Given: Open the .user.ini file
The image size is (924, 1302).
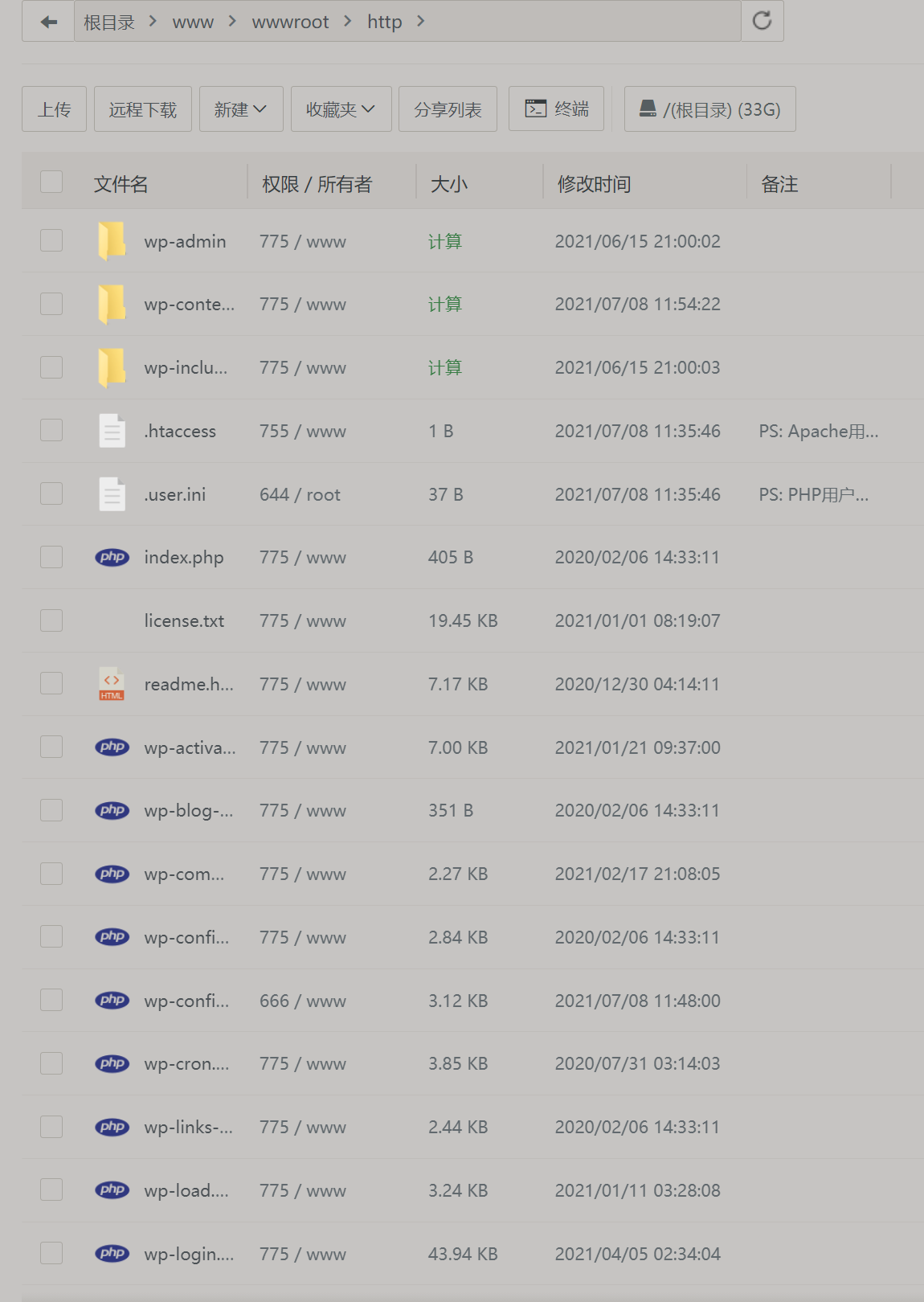Looking at the screenshot, I should pos(175,495).
